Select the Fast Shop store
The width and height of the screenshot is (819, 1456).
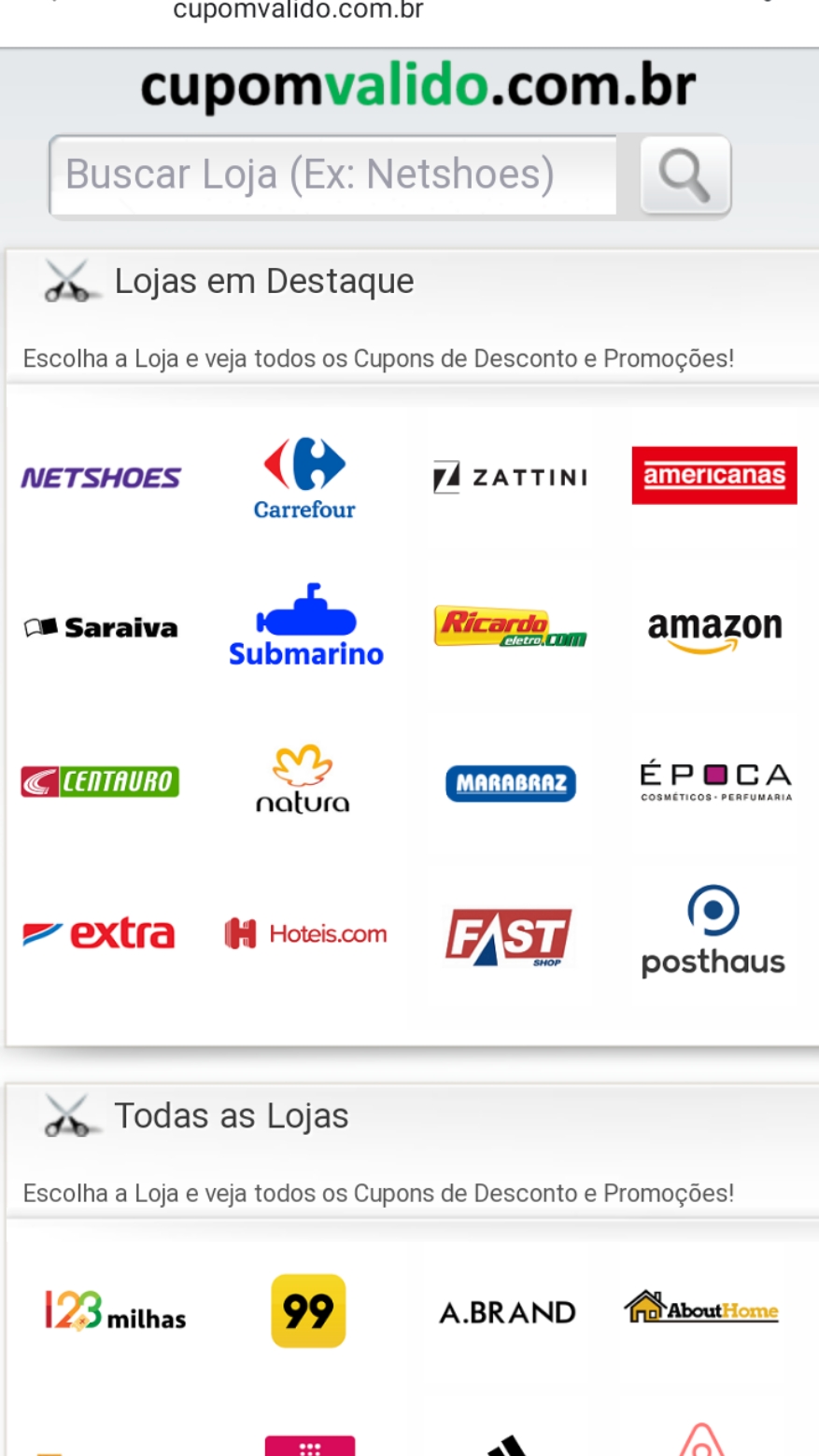[x=508, y=937]
